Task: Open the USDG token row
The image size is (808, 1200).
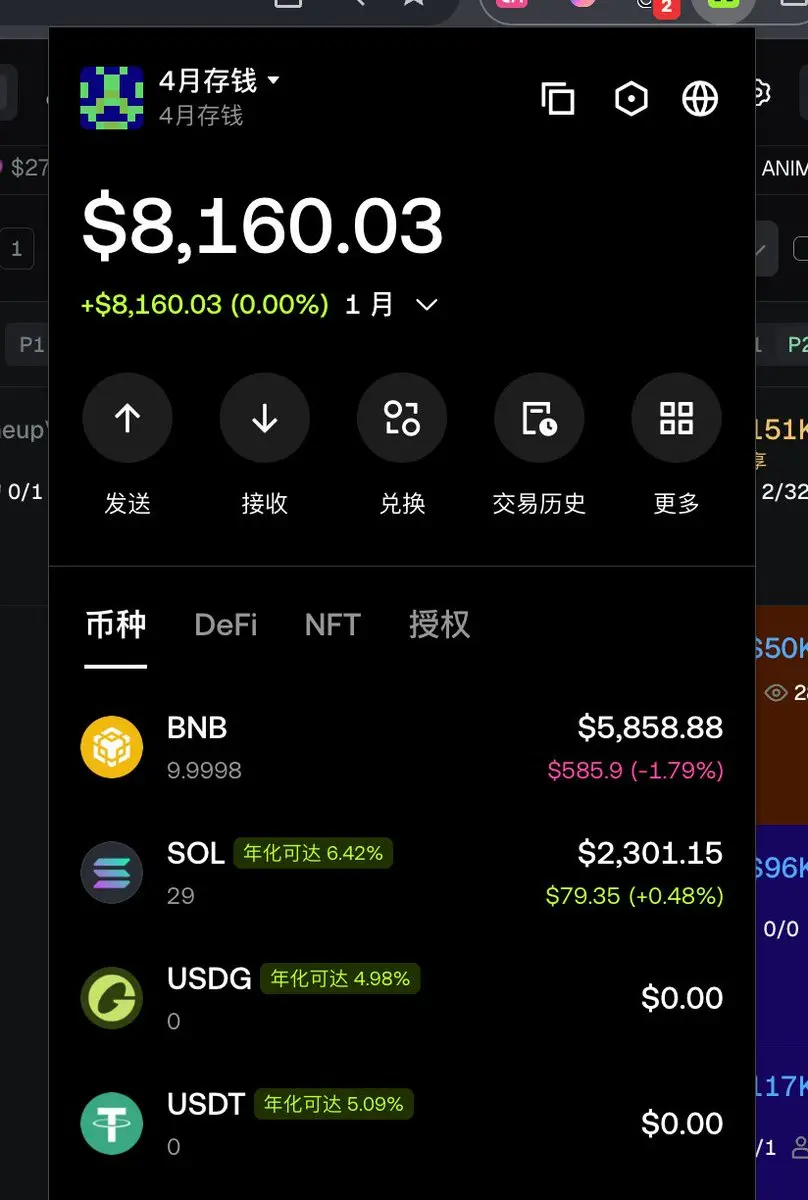Action: tap(400, 998)
